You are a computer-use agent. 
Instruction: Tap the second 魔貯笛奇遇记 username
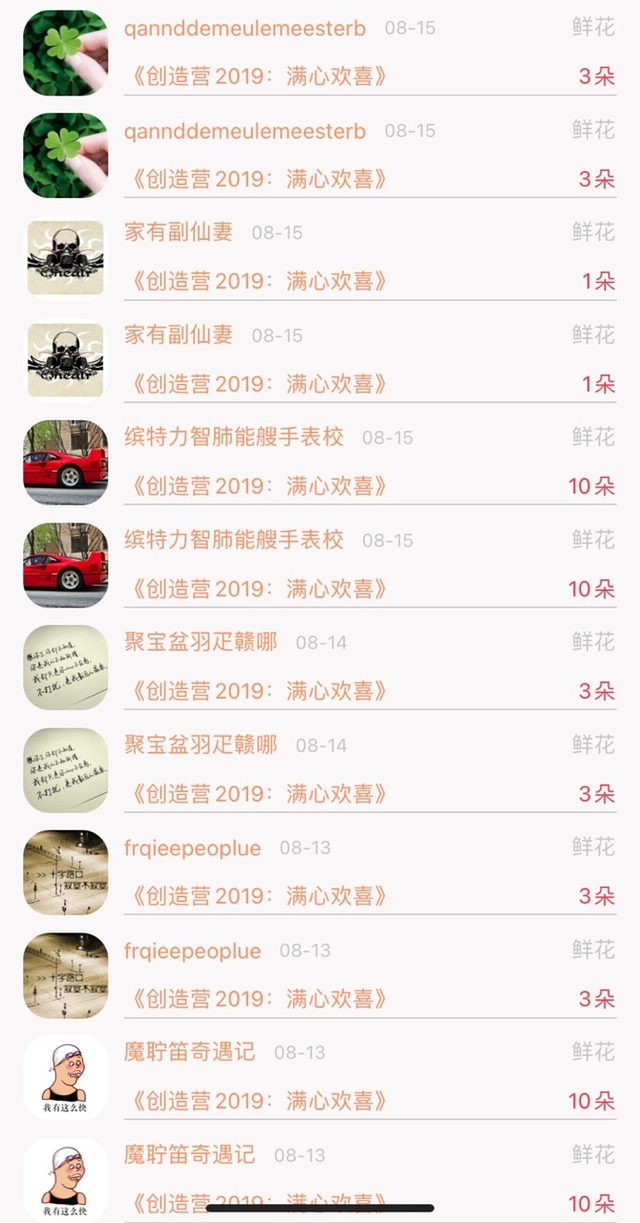tap(190, 1155)
